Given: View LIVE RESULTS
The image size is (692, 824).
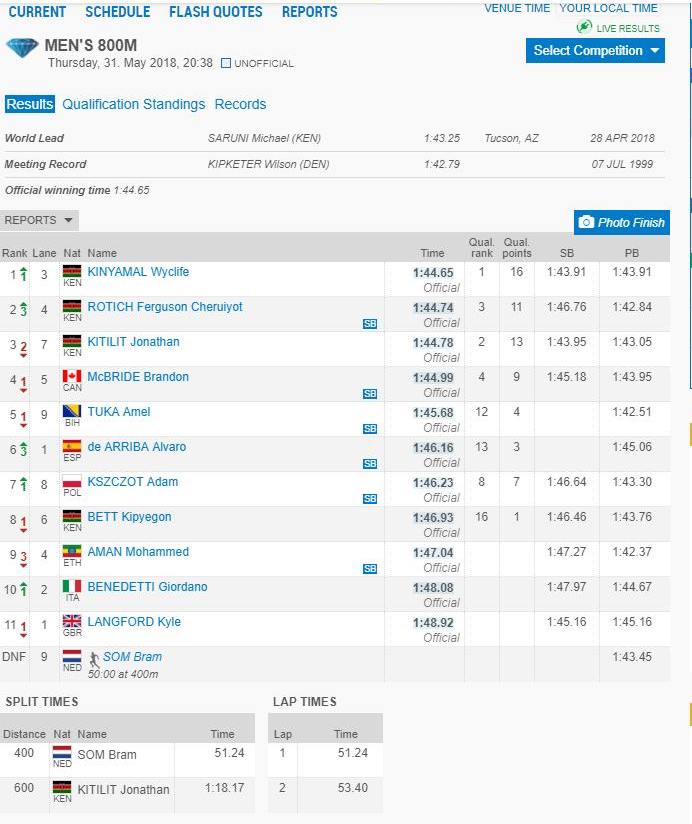Looking at the screenshot, I should (627, 28).
